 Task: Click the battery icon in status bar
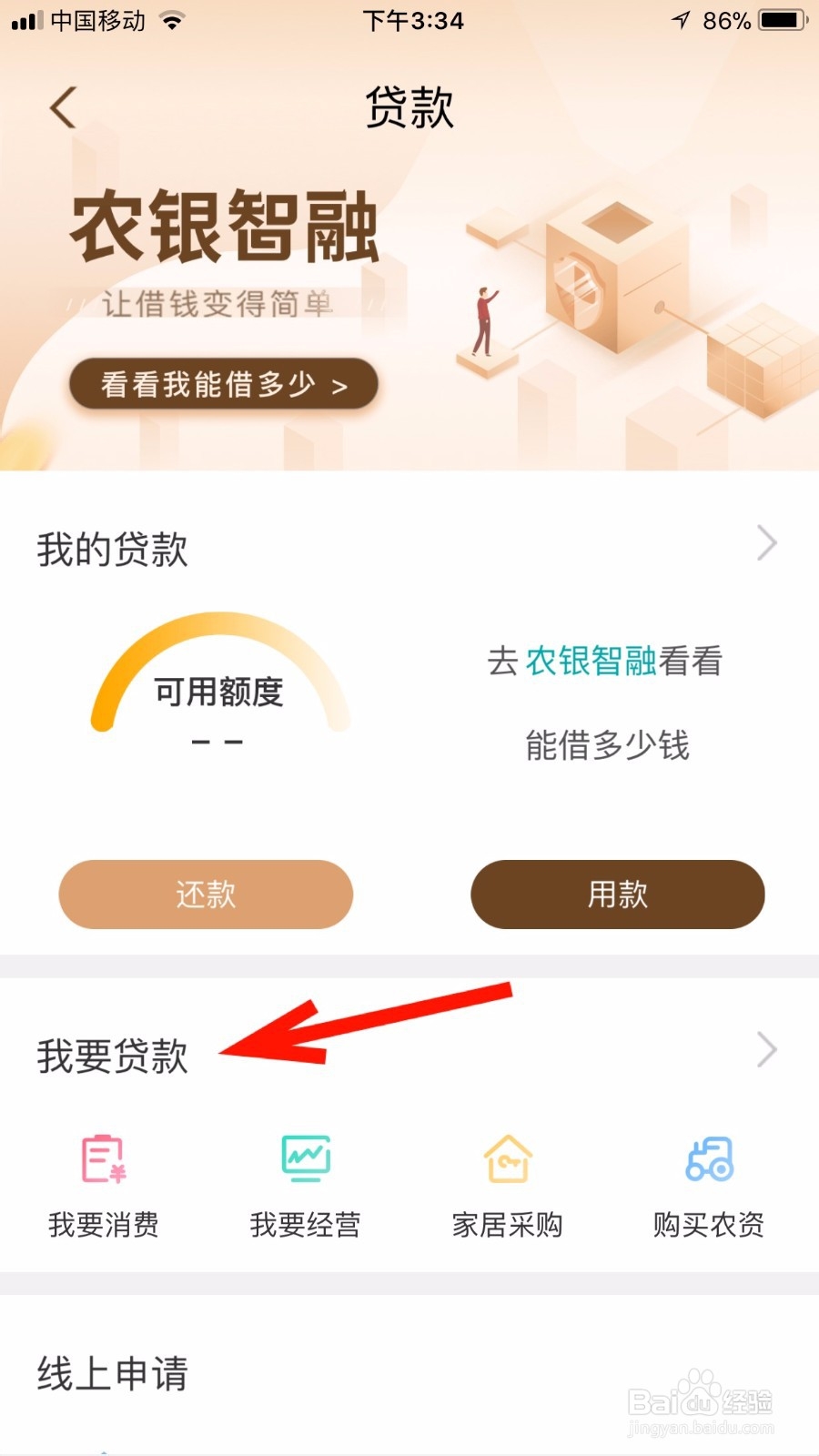point(778,18)
